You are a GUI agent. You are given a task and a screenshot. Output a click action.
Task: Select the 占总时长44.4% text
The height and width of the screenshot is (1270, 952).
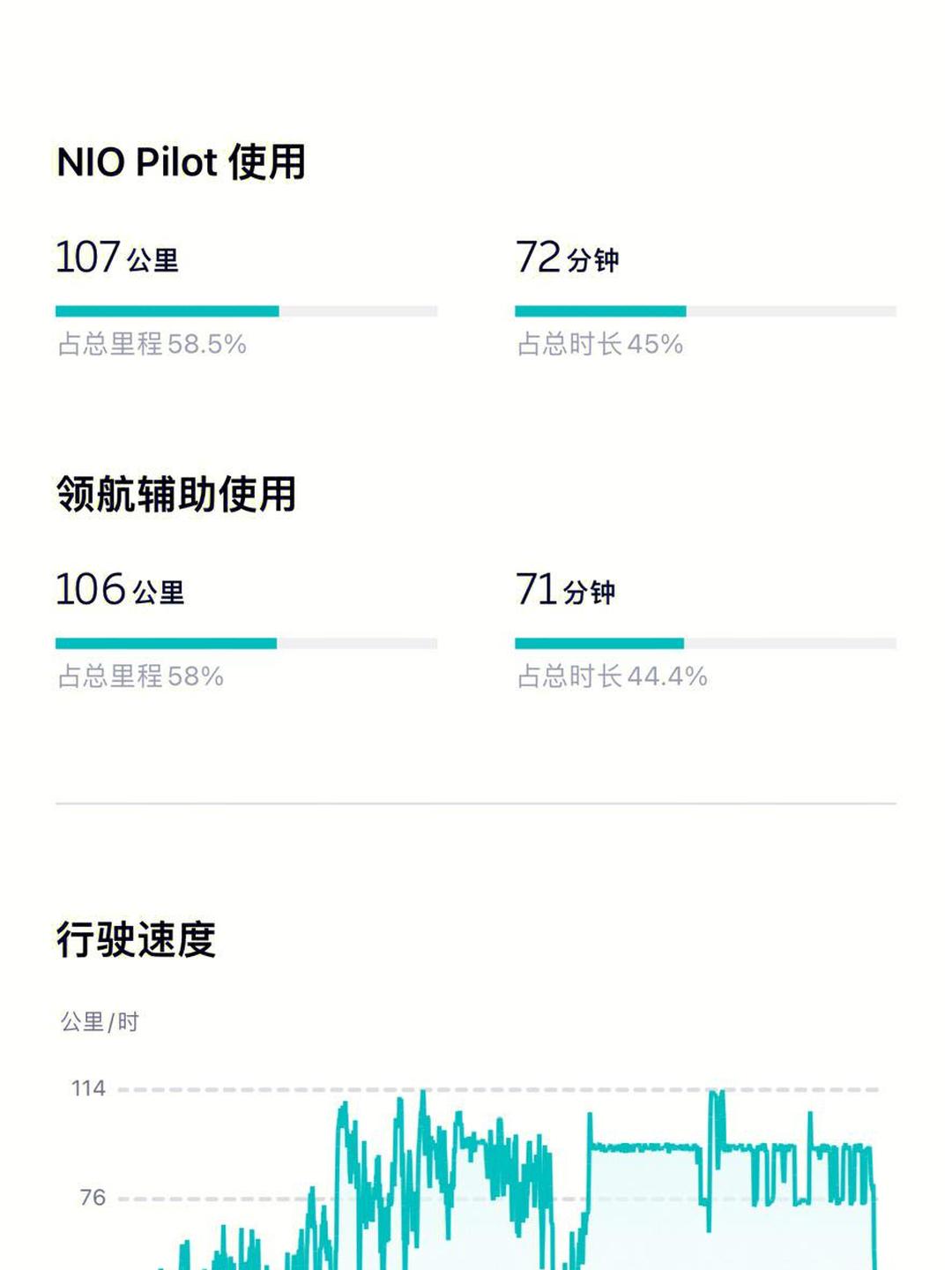pos(613,676)
